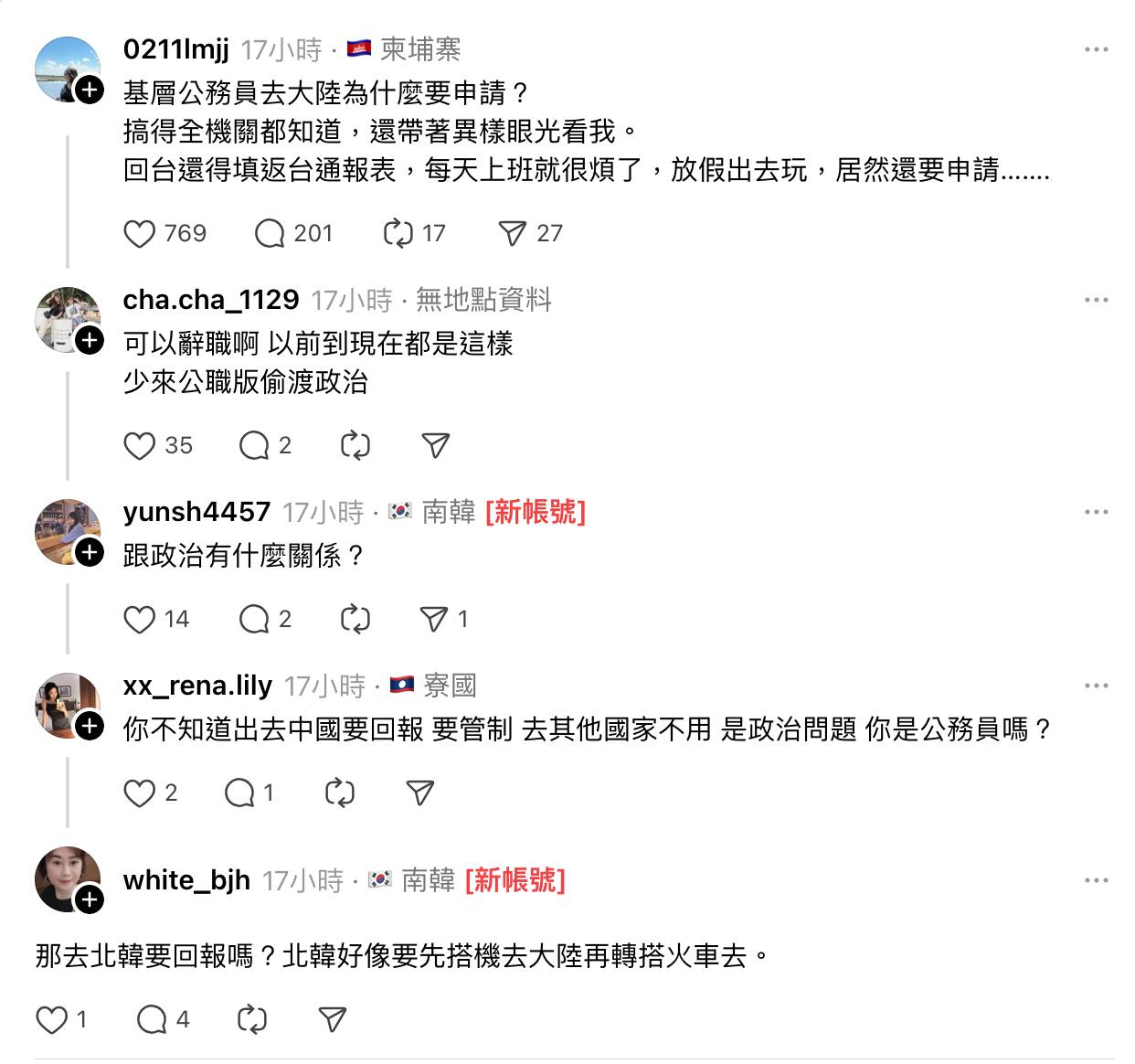Like yunsh4457's reply
Screen dimensions: 1135x1064
point(140,620)
